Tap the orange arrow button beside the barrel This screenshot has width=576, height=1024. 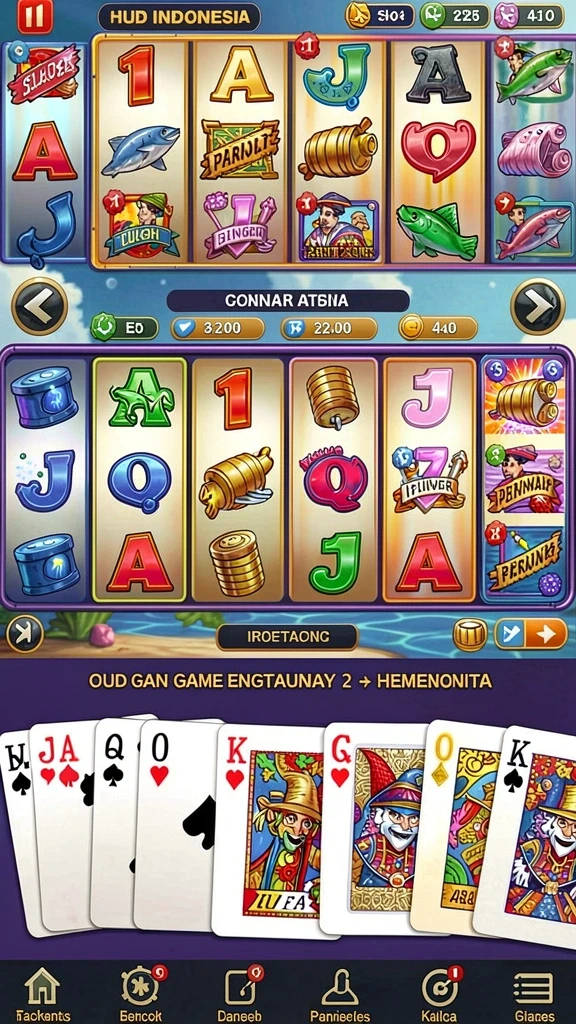click(x=530, y=633)
